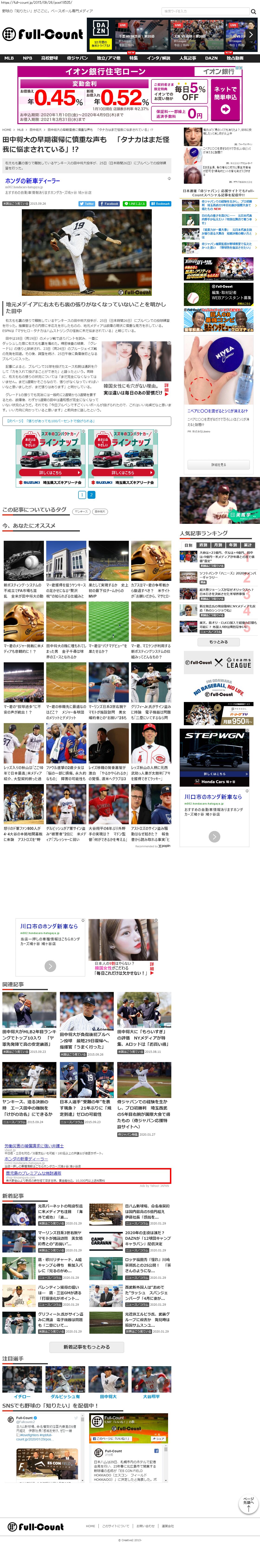Send the article via LINE
The height and width of the screenshot is (1568, 260).
click(x=135, y=204)
